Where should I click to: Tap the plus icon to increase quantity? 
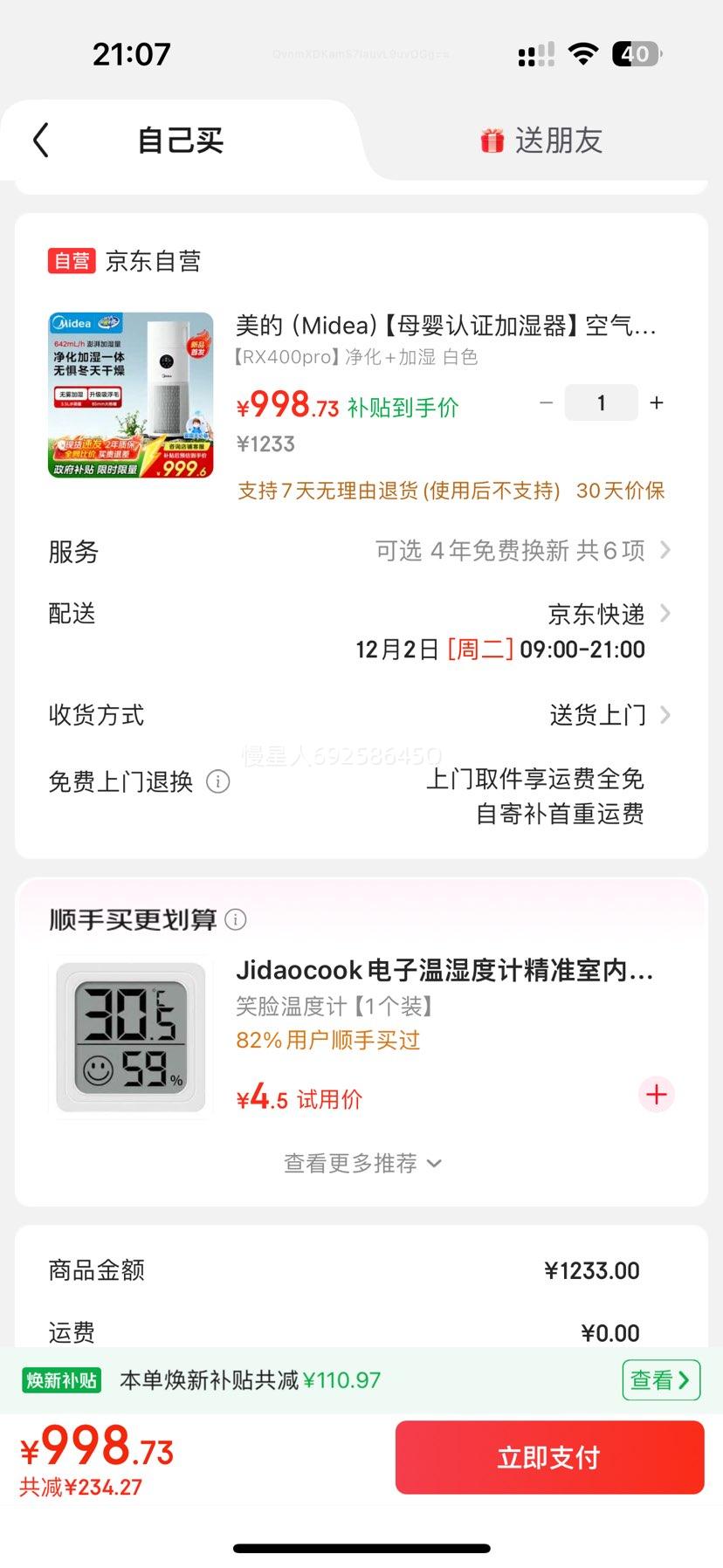click(x=656, y=403)
